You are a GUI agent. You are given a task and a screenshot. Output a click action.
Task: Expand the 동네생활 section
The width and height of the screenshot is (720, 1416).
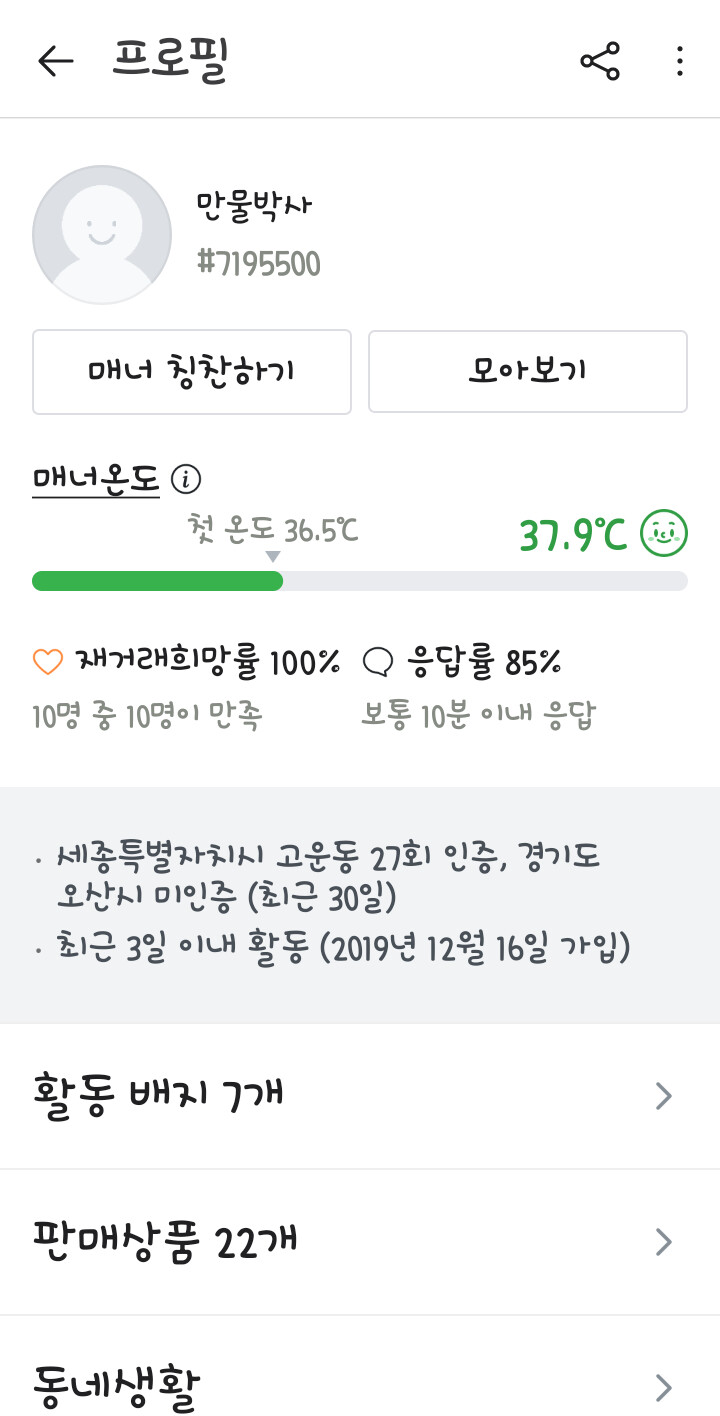tap(360, 1387)
